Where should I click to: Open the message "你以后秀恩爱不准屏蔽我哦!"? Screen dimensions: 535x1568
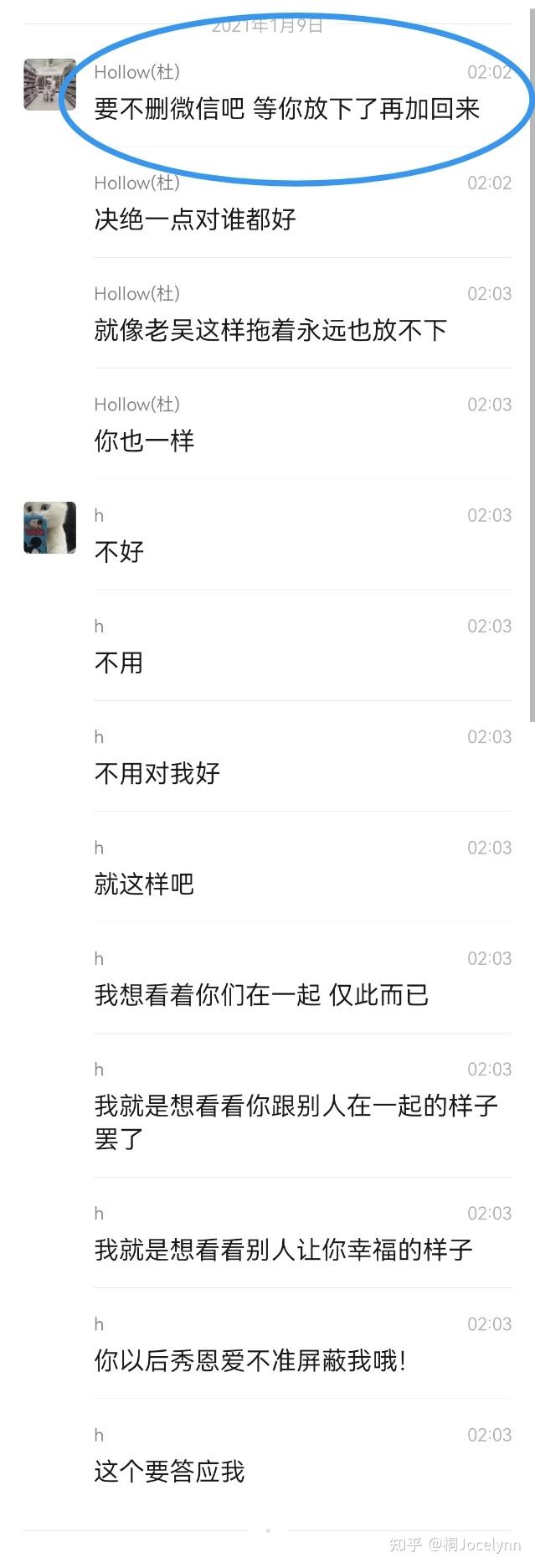coord(249,1360)
